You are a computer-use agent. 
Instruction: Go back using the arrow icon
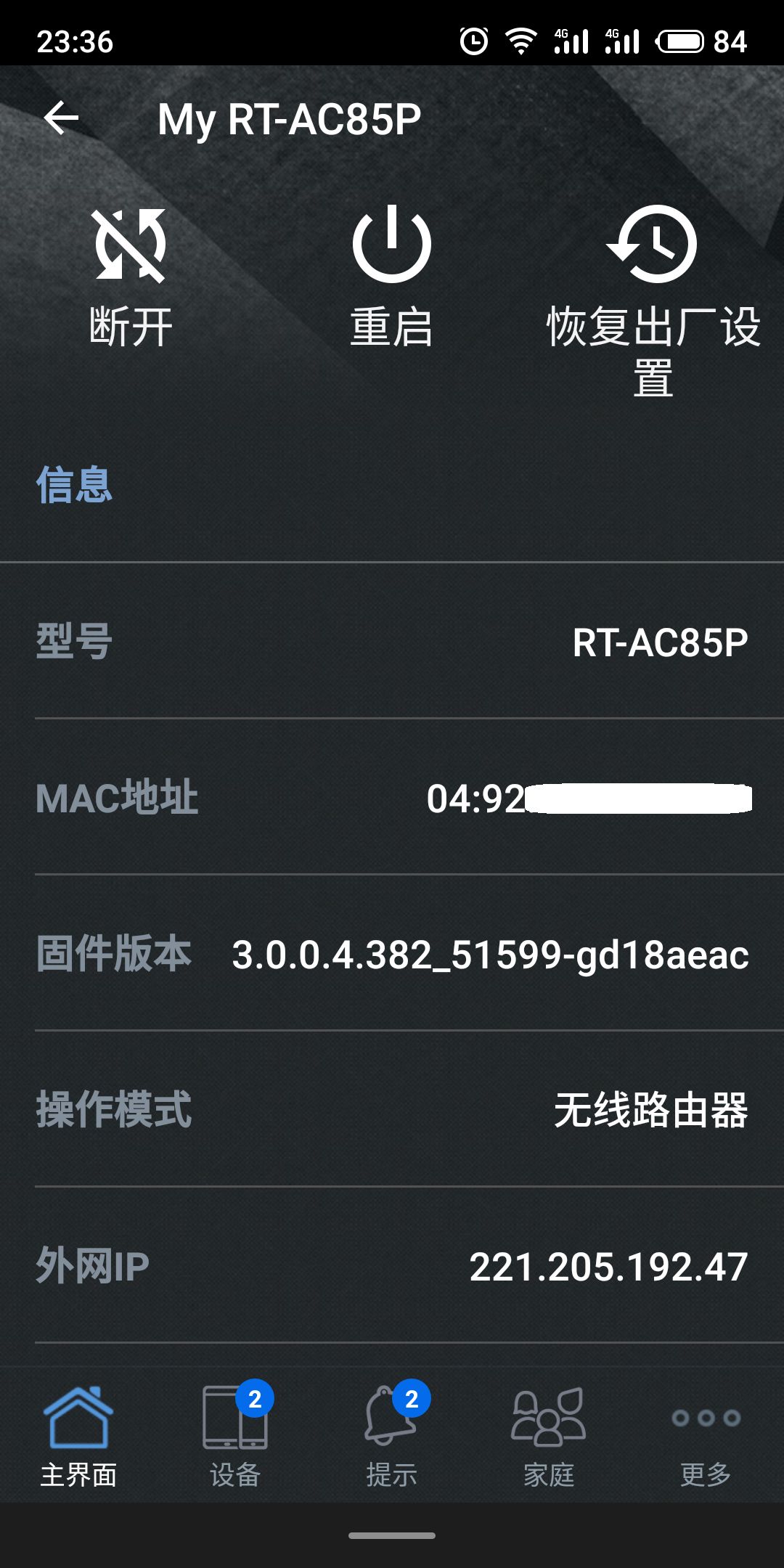tap(61, 118)
